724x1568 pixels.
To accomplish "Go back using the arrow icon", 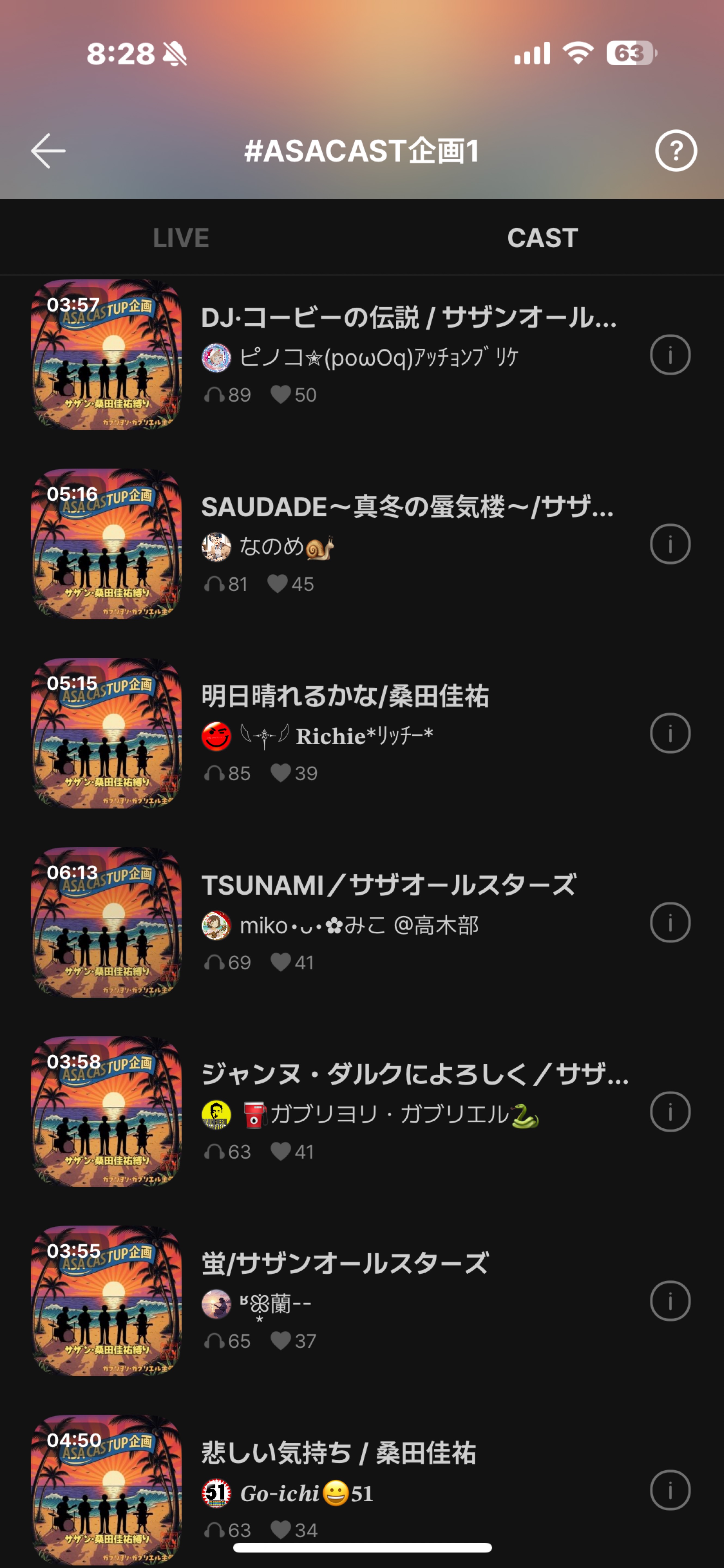I will [48, 151].
